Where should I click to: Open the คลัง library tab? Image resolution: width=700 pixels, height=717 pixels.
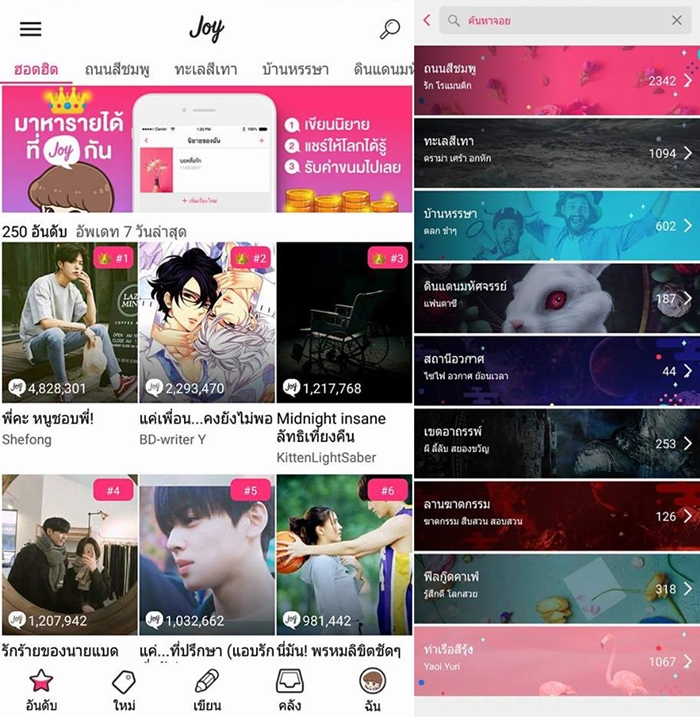click(289, 689)
